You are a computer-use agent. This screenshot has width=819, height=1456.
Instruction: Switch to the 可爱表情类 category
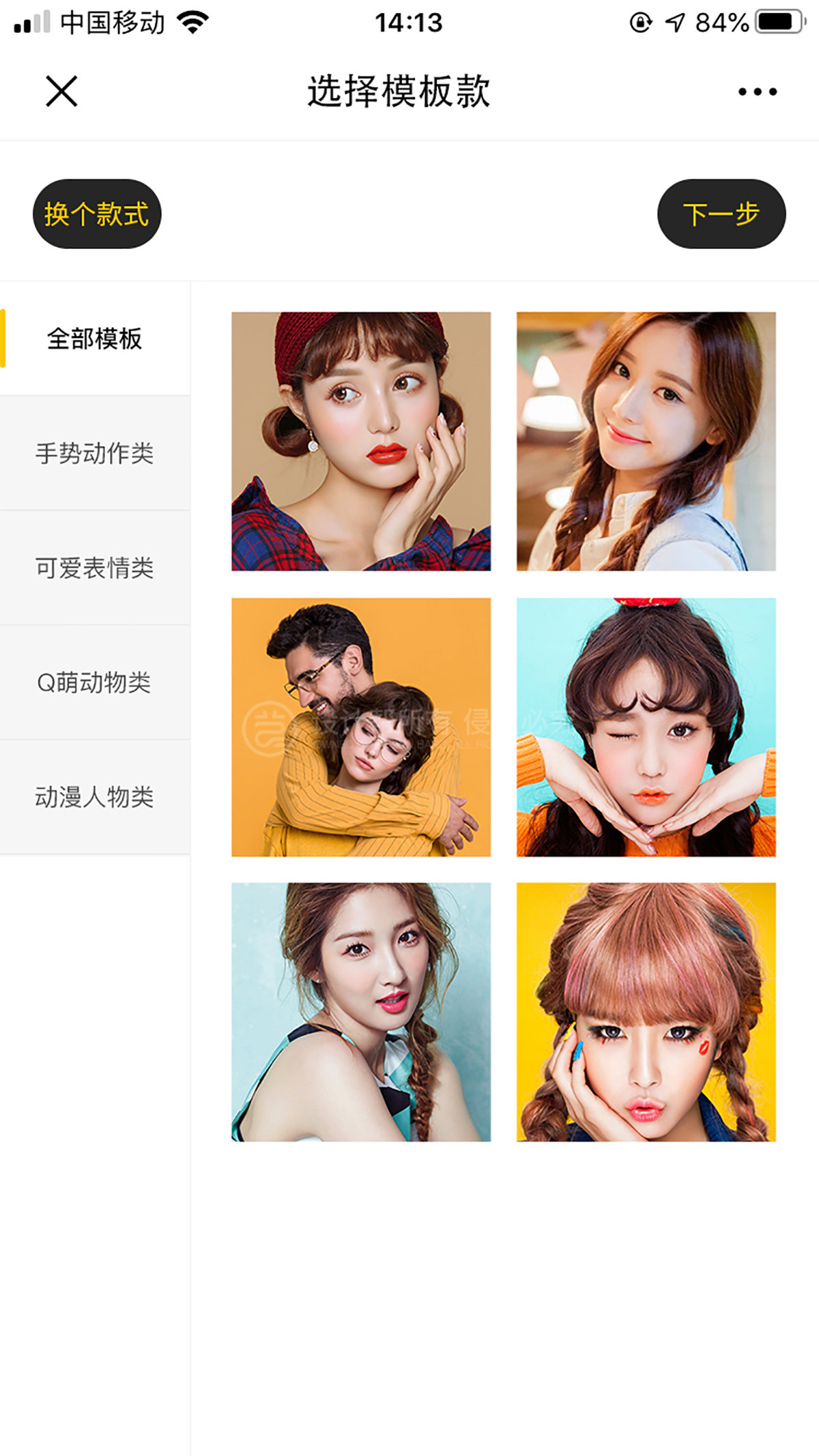pos(95,568)
